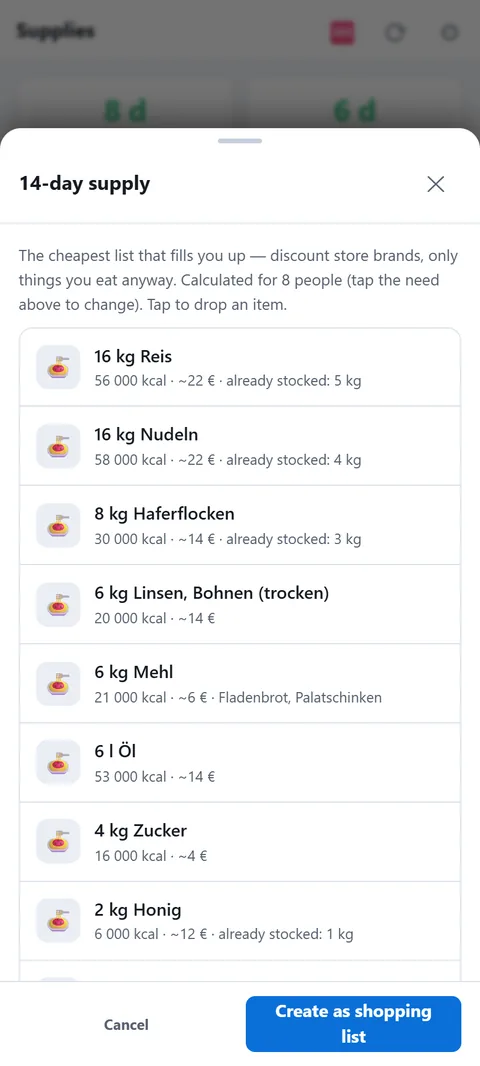
Task: Drop 4 kg Zucker from the list
Action: 240,842
